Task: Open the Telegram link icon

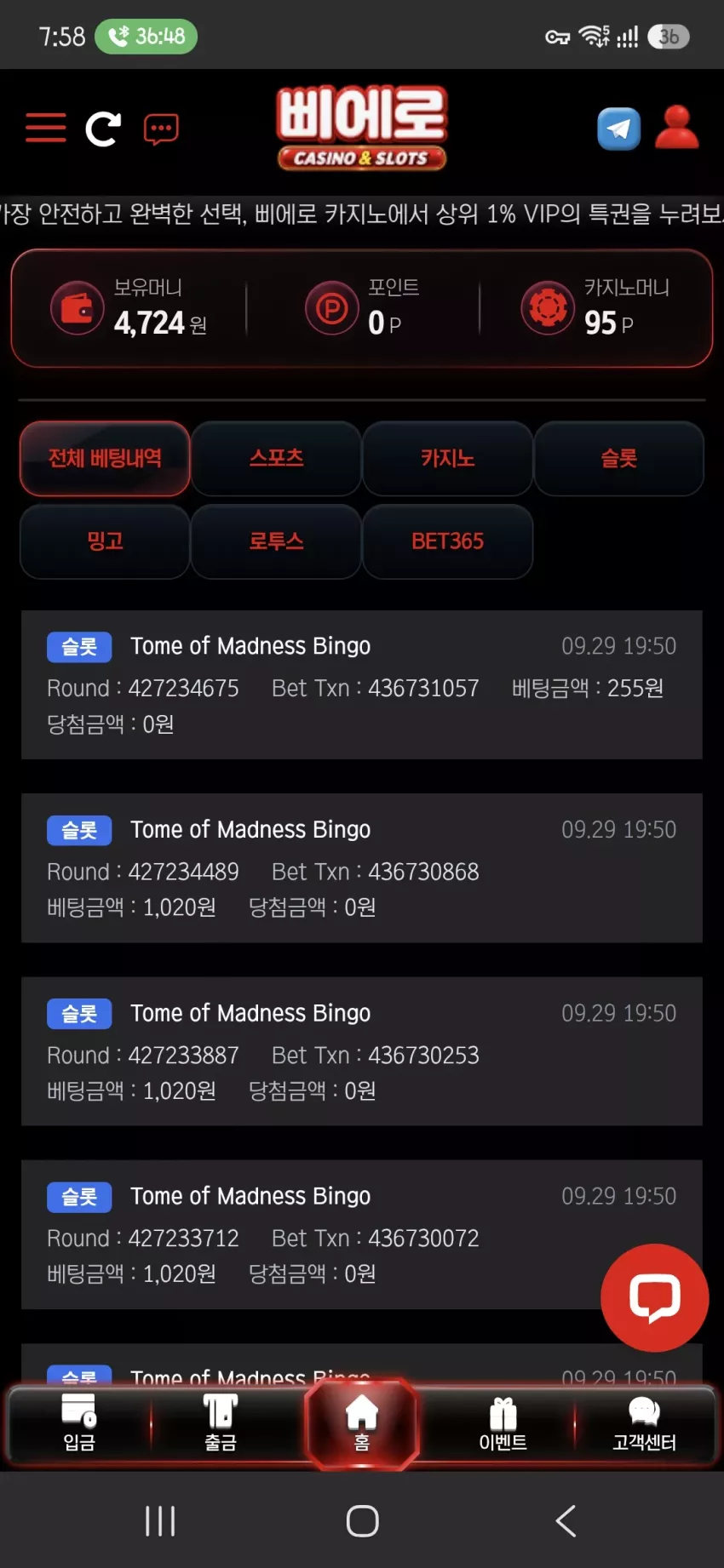Action: click(x=618, y=129)
